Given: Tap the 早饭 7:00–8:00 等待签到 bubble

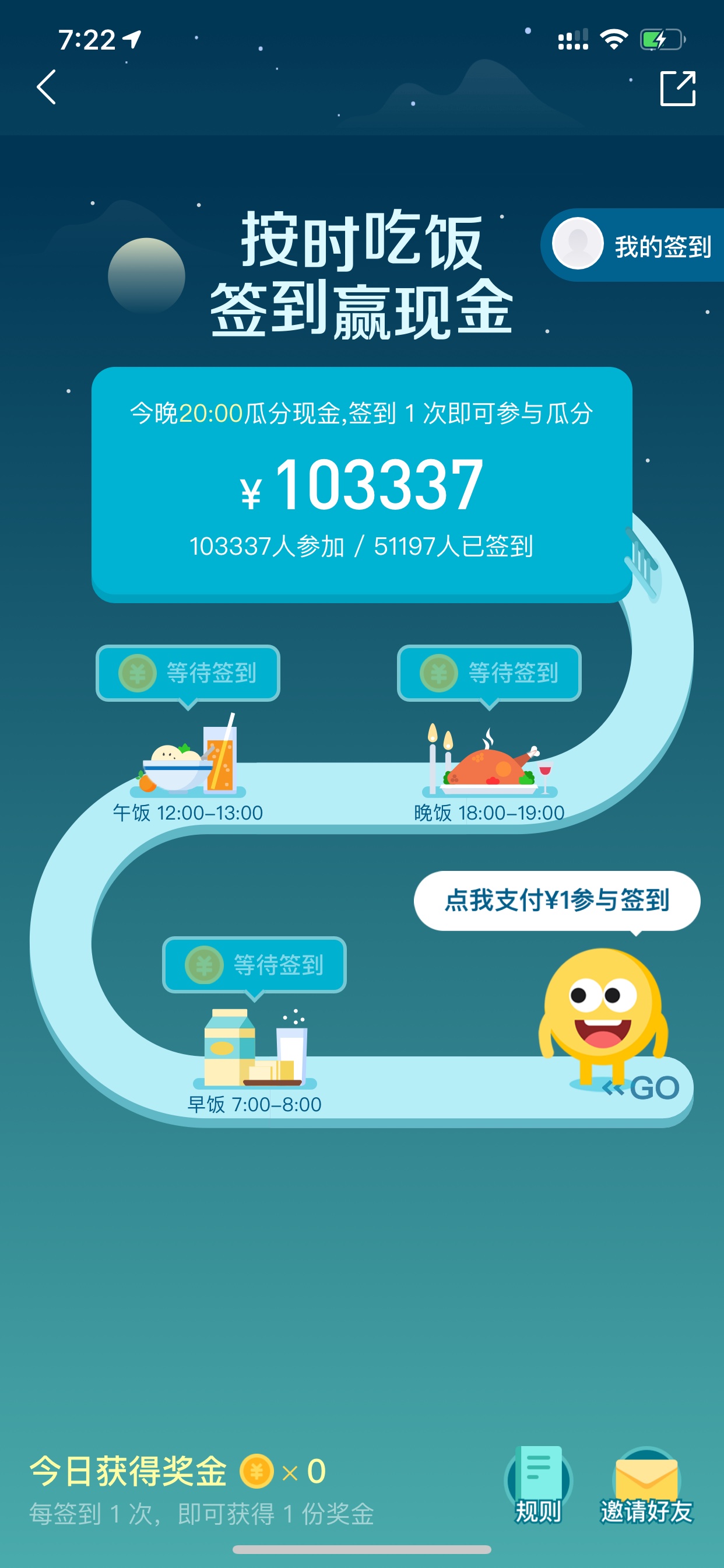Looking at the screenshot, I should 254,965.
